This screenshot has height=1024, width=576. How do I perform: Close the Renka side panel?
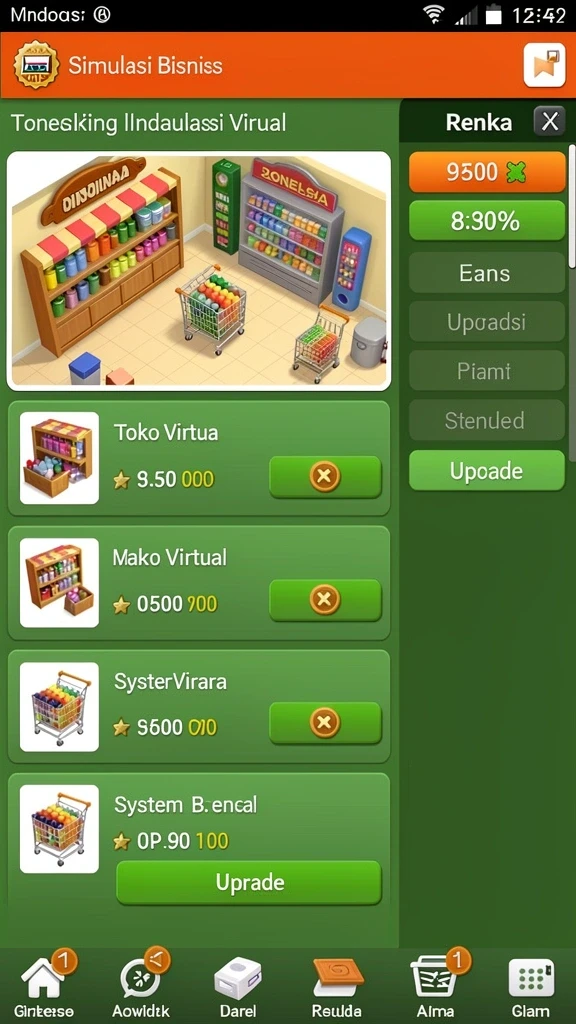point(550,121)
